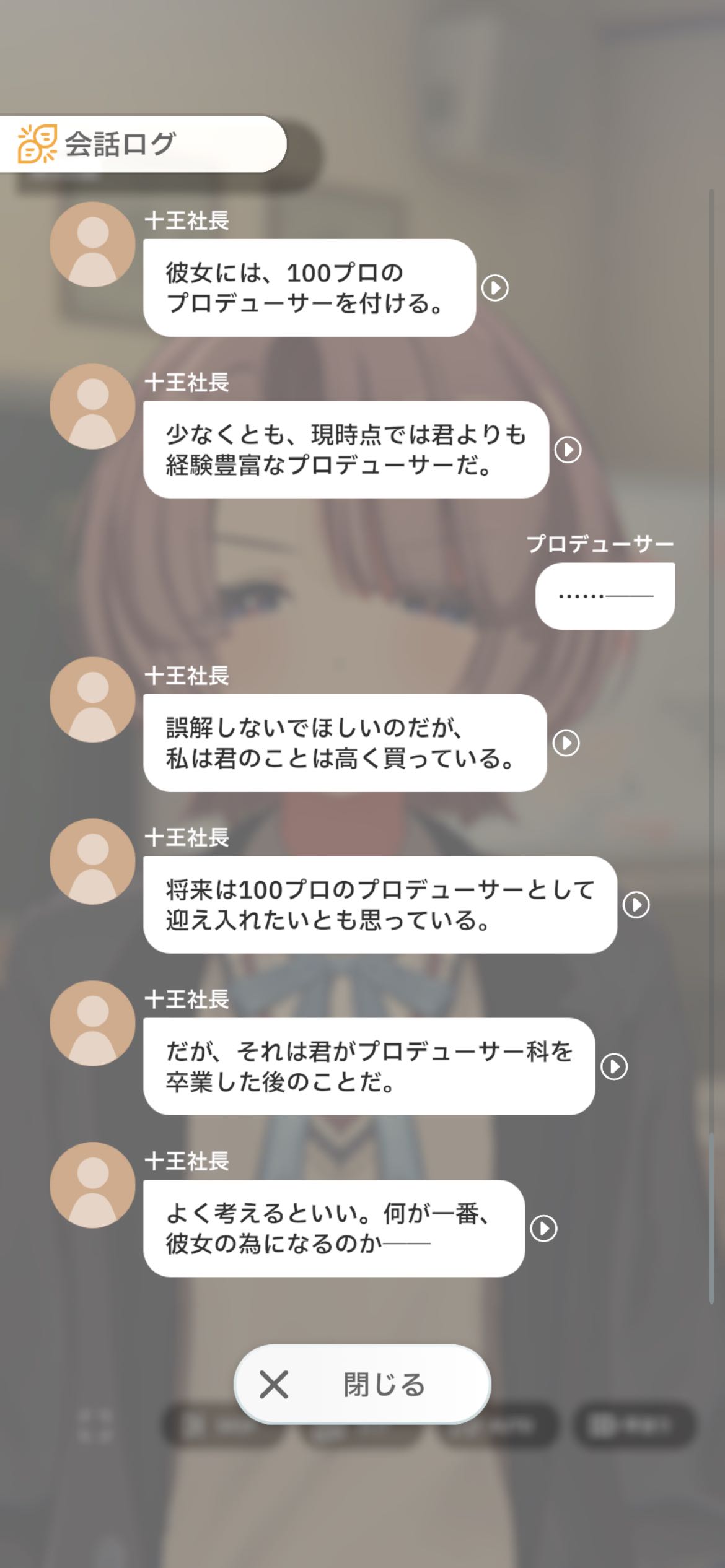Close the conversation log with 閉じる
Image resolution: width=725 pixels, height=1568 pixels.
click(x=362, y=1384)
